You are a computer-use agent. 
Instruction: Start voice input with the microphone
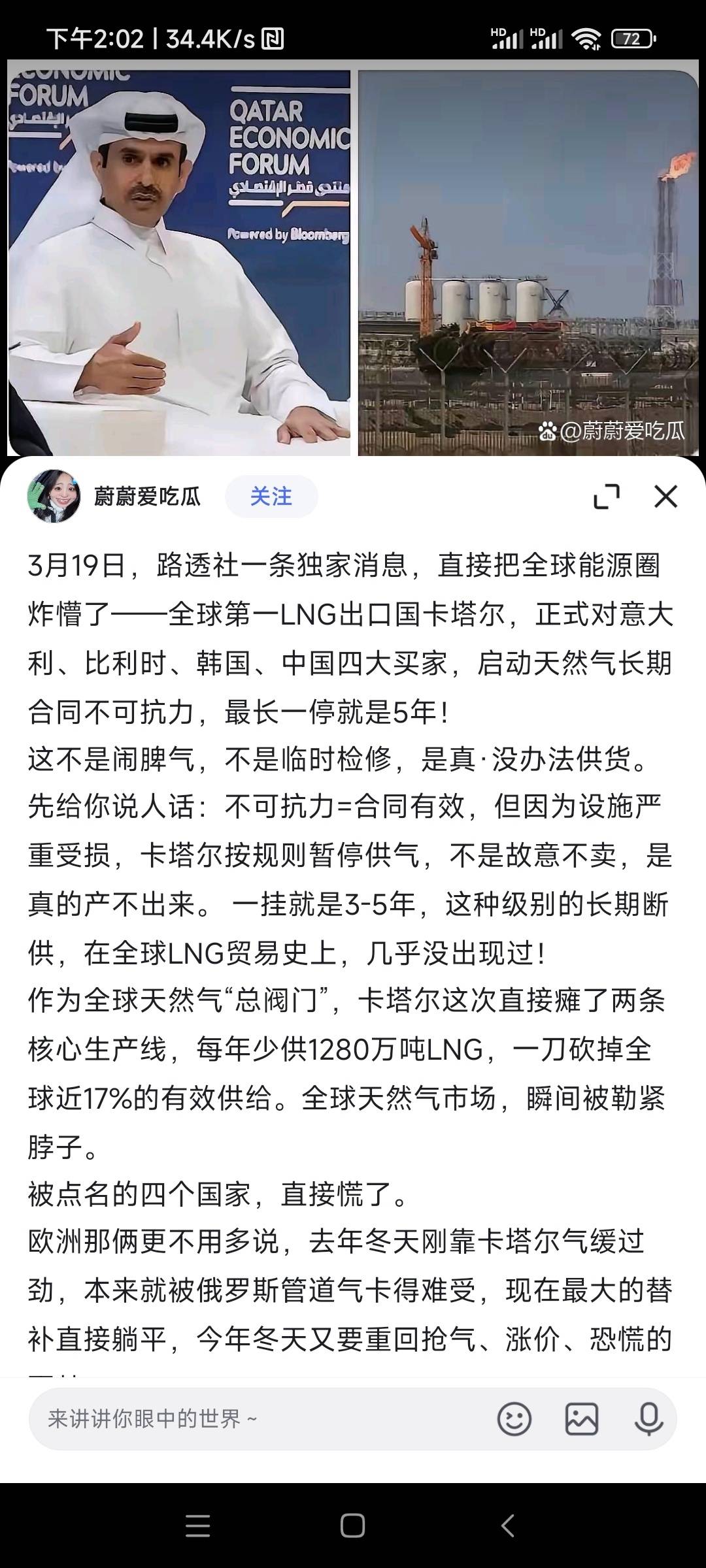point(648,1418)
